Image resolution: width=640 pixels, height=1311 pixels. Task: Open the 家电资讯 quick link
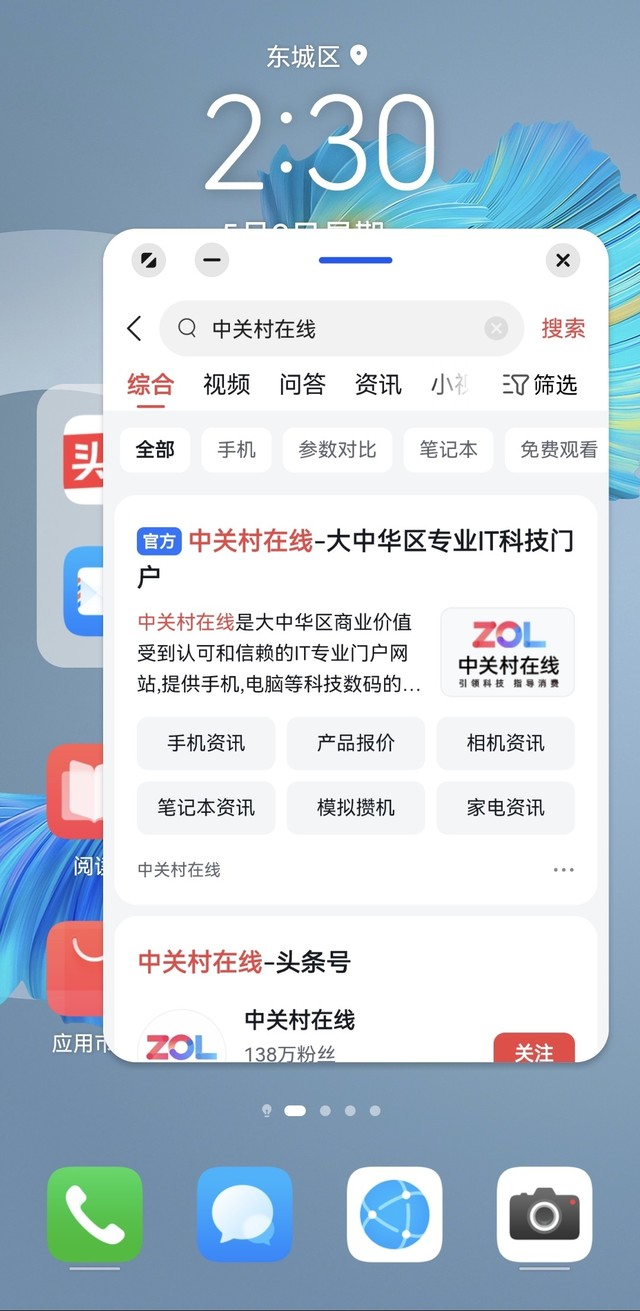point(505,808)
